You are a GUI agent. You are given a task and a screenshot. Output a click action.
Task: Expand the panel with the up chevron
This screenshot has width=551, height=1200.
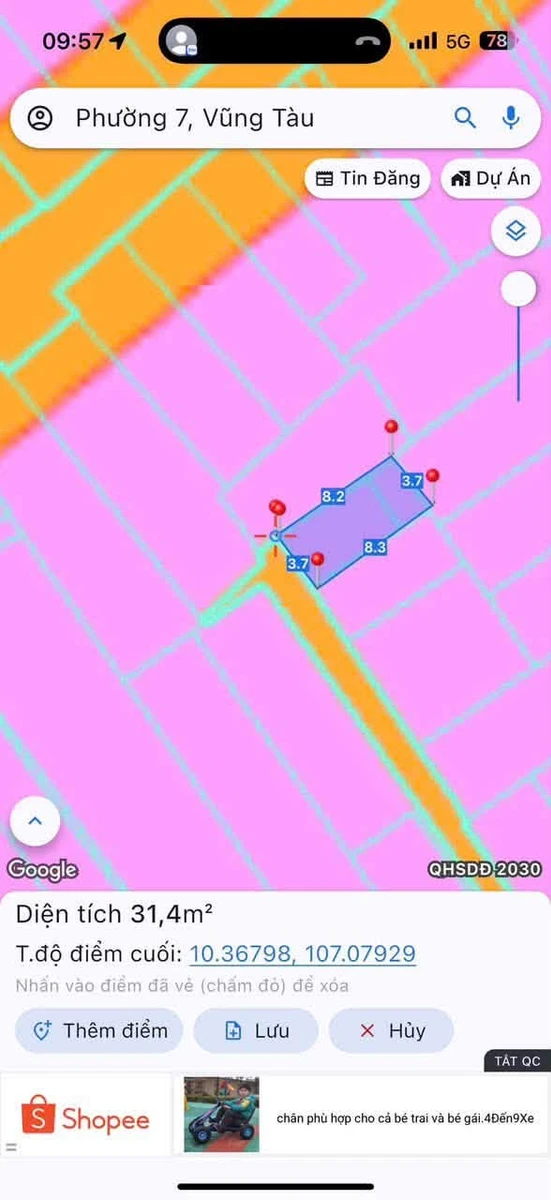tap(35, 821)
